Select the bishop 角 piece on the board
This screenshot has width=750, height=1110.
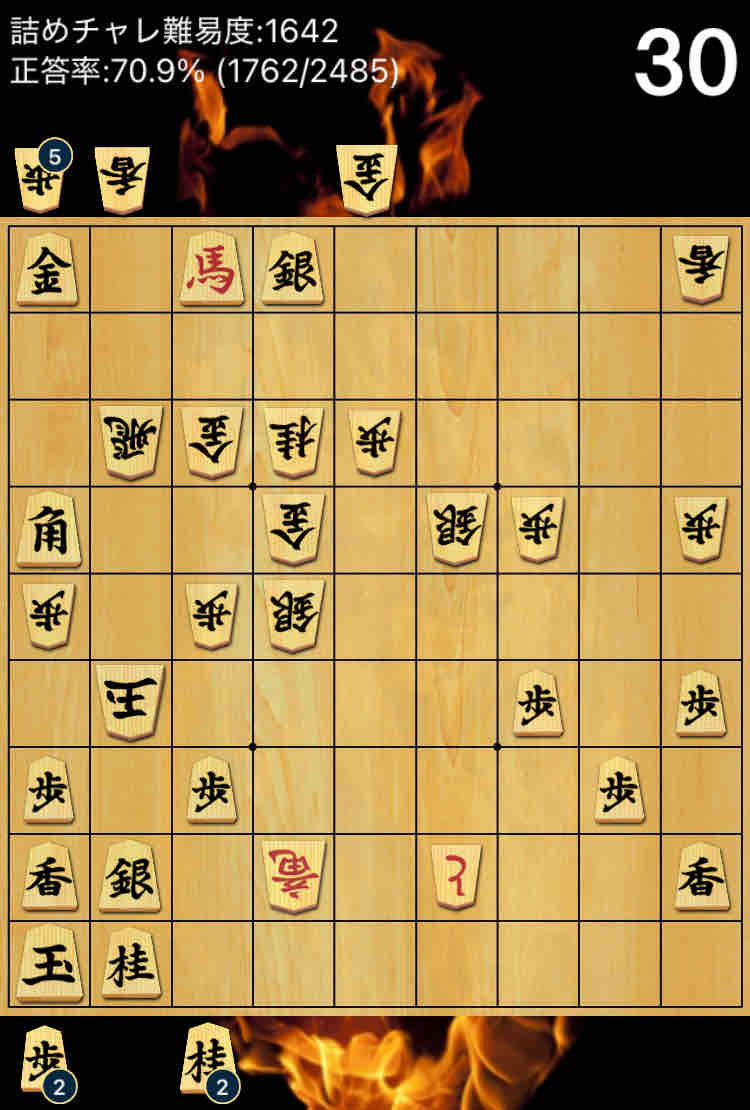click(x=49, y=531)
